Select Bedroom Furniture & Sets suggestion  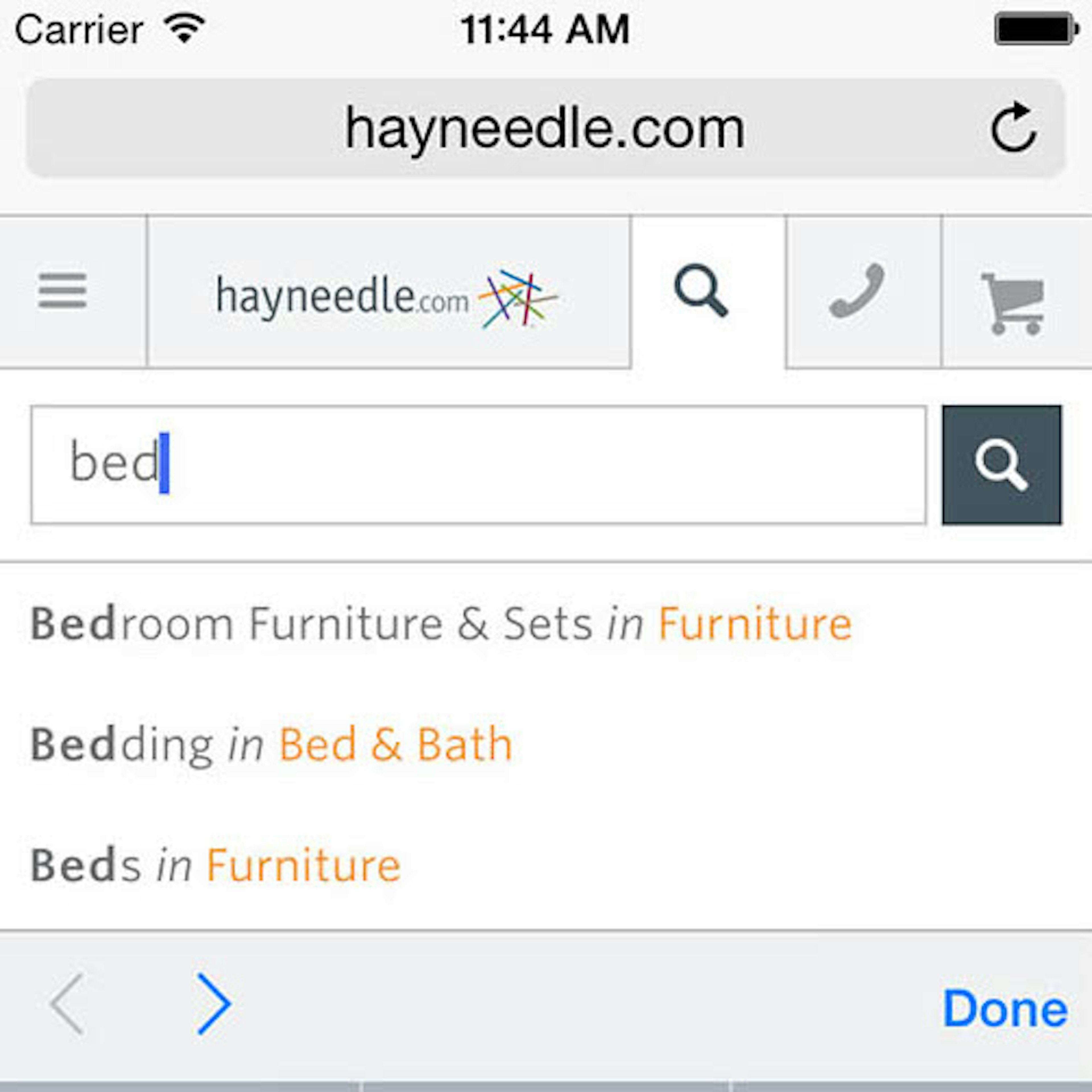pos(441,624)
